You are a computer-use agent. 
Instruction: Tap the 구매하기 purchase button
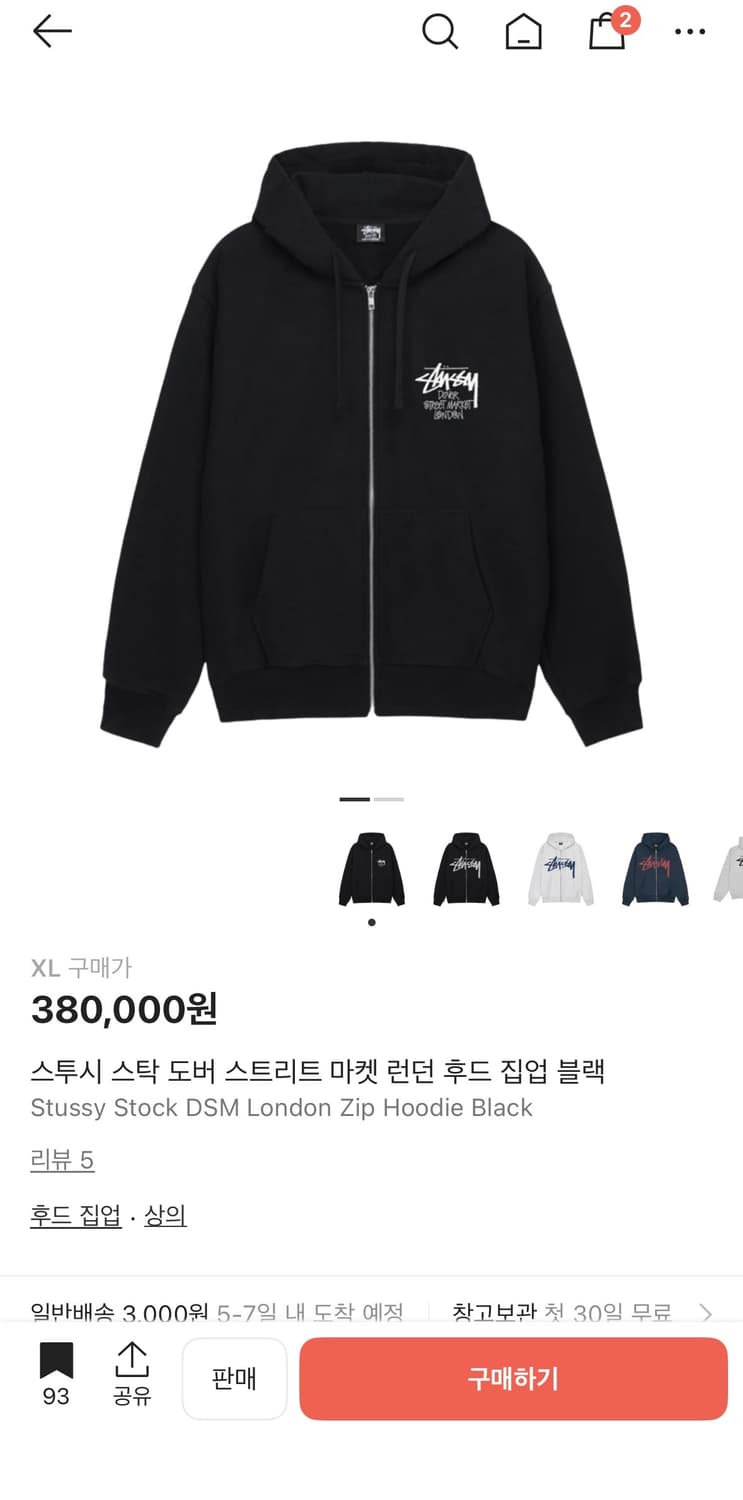pos(513,1379)
